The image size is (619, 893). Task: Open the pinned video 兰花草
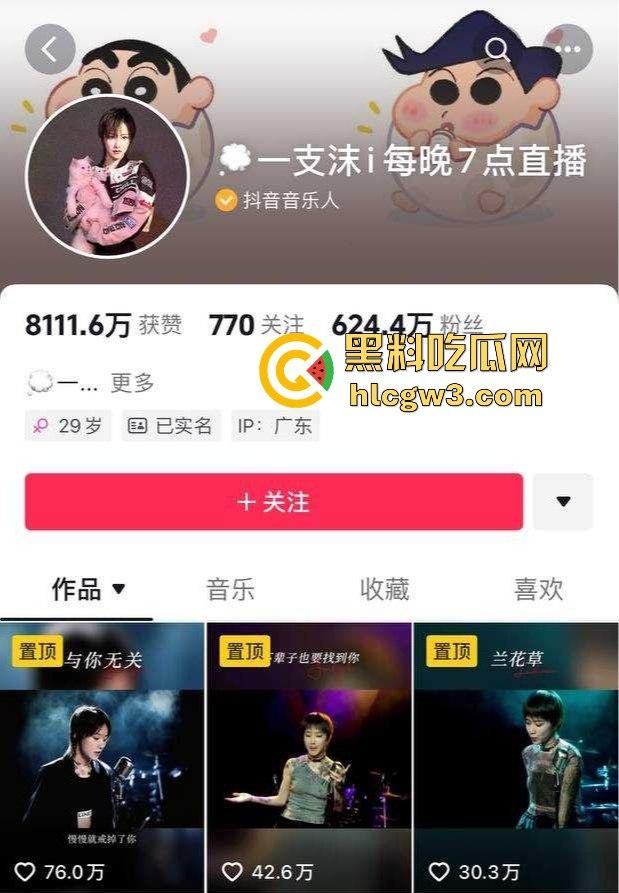tap(516, 757)
